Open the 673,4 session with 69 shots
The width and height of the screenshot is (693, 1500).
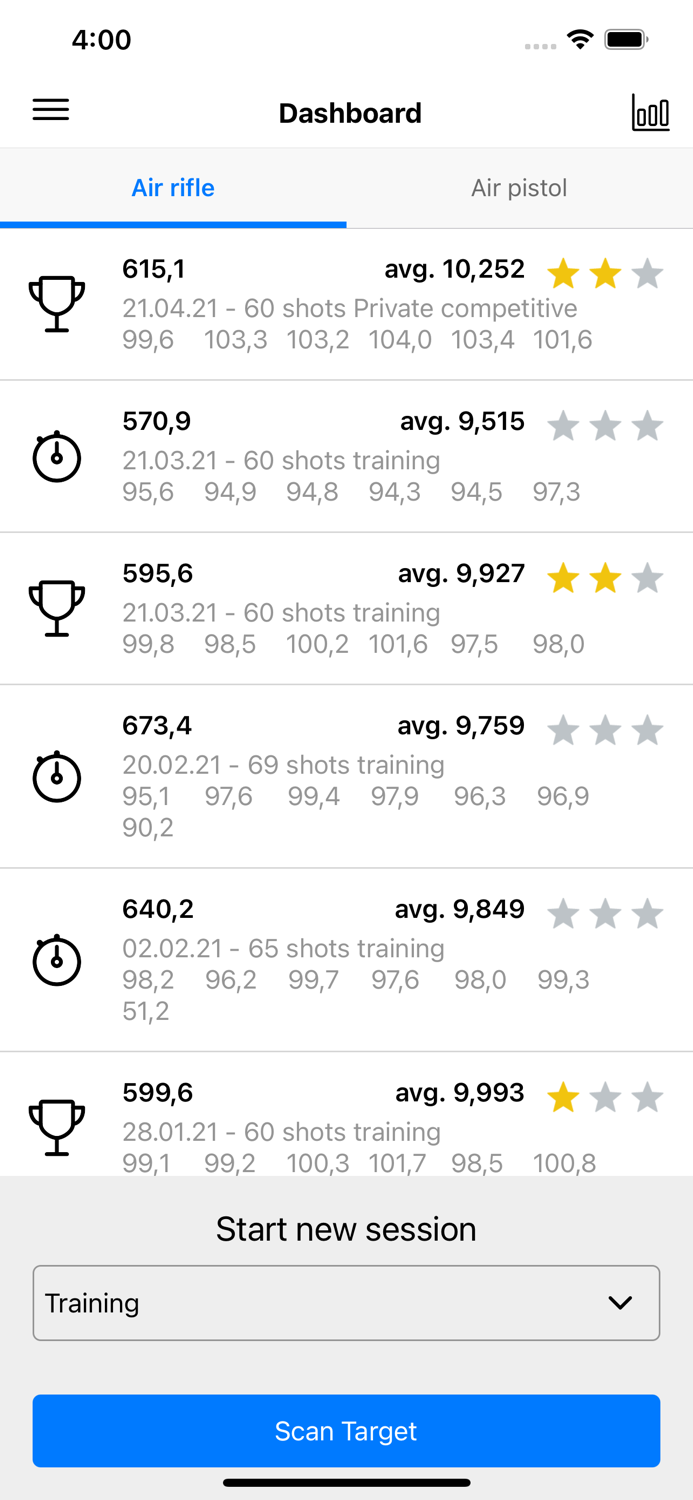[x=346, y=776]
